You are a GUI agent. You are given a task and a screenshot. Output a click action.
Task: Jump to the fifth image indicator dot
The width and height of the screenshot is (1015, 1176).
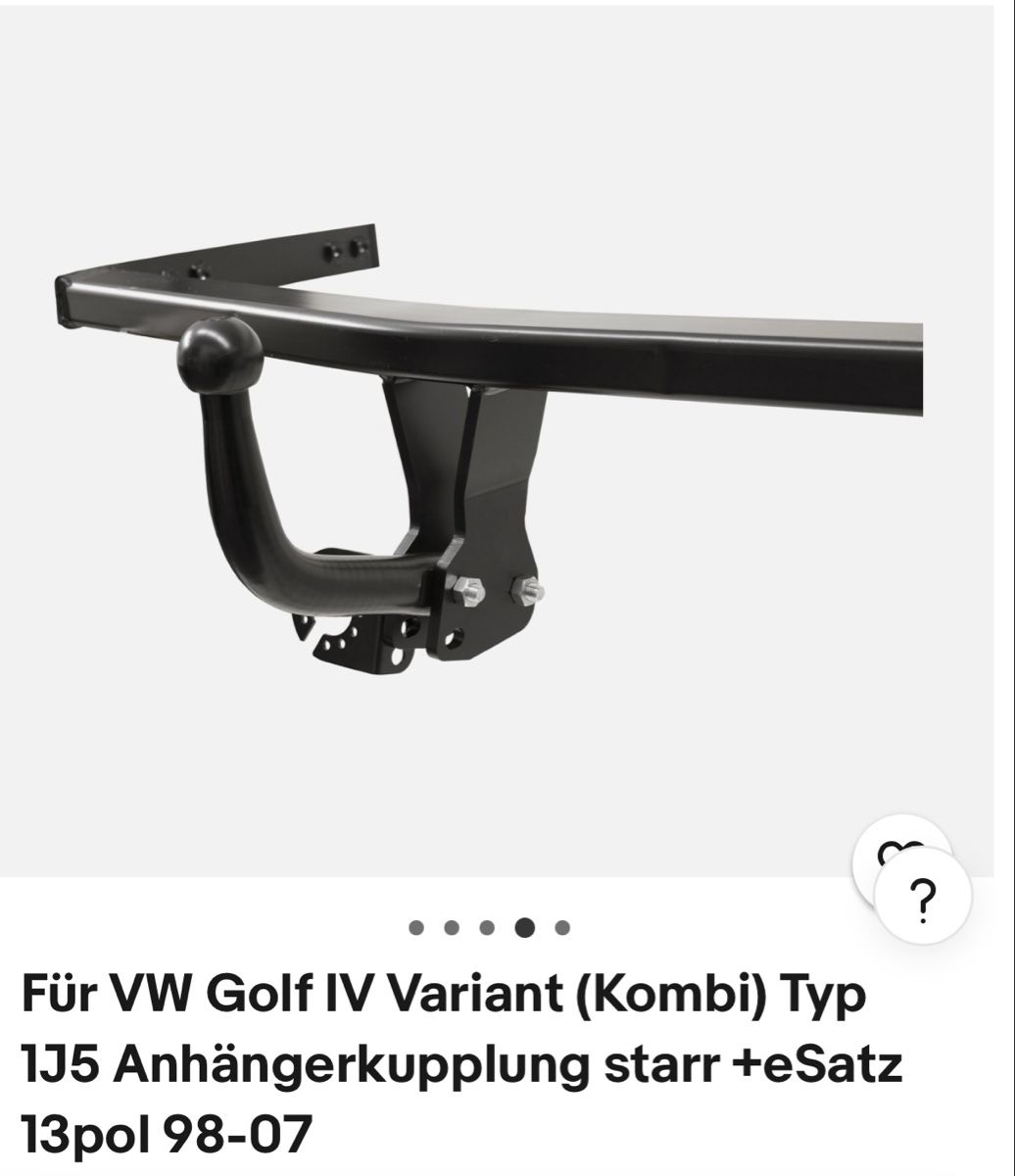point(562,927)
